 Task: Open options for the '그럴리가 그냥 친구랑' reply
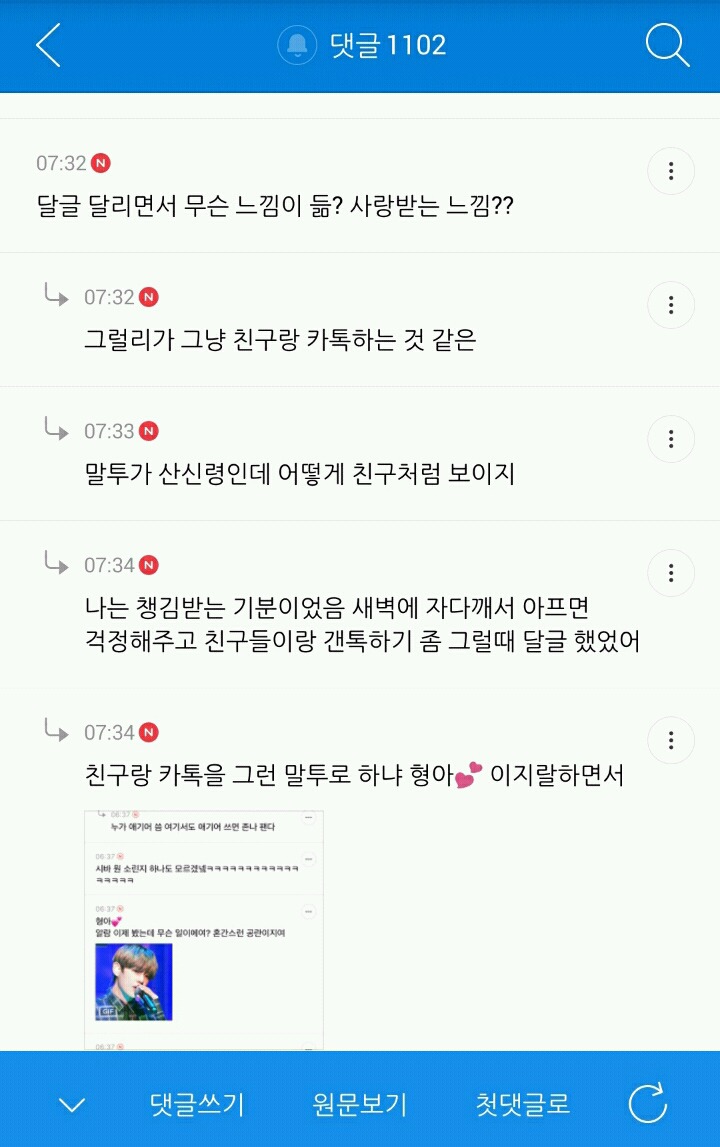[x=671, y=305]
